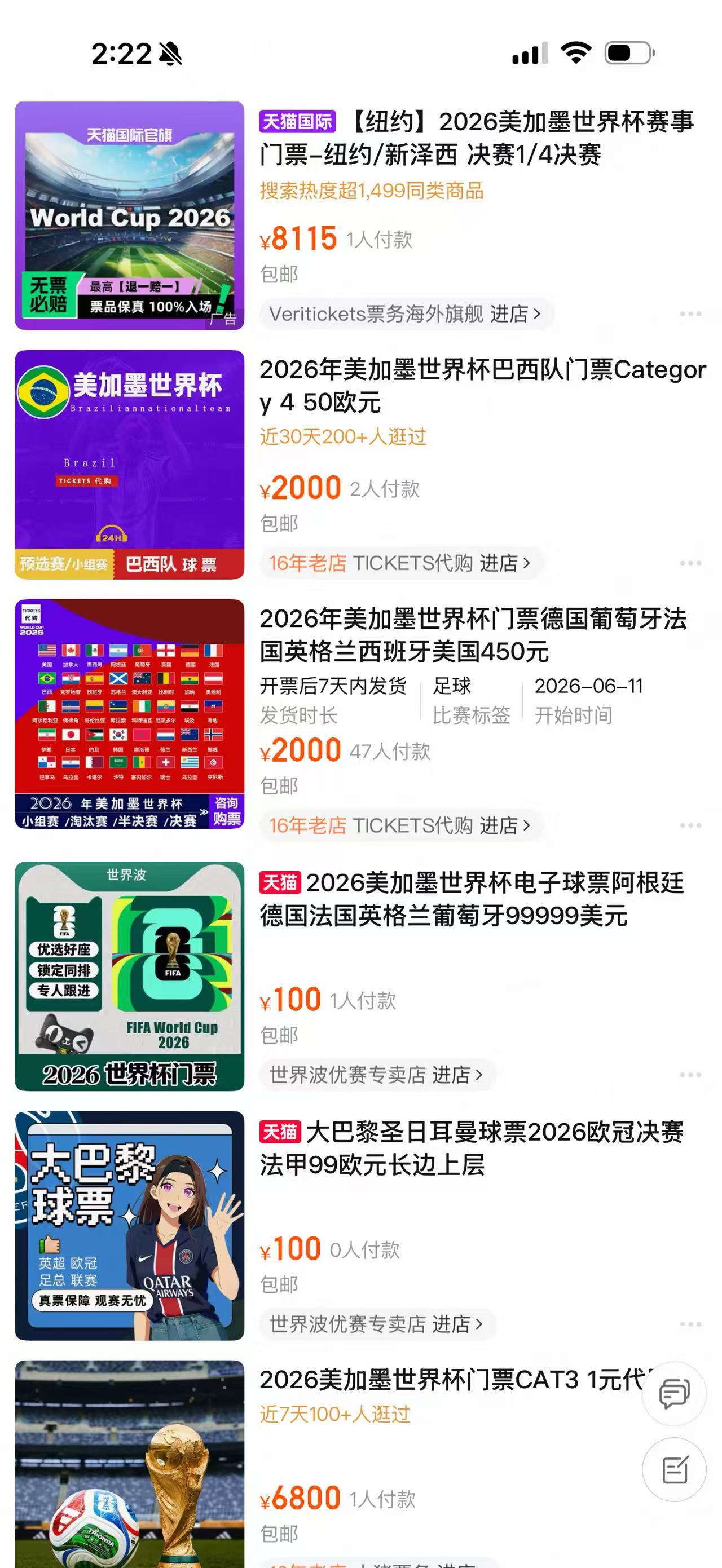Show more options for the e-ticket listing
722x1568 pixels.
pyautogui.click(x=690, y=1075)
